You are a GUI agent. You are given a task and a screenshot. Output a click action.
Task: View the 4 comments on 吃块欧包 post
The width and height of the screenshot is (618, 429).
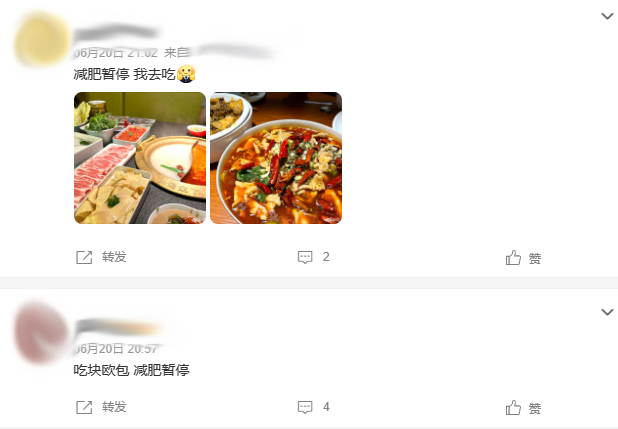point(313,407)
